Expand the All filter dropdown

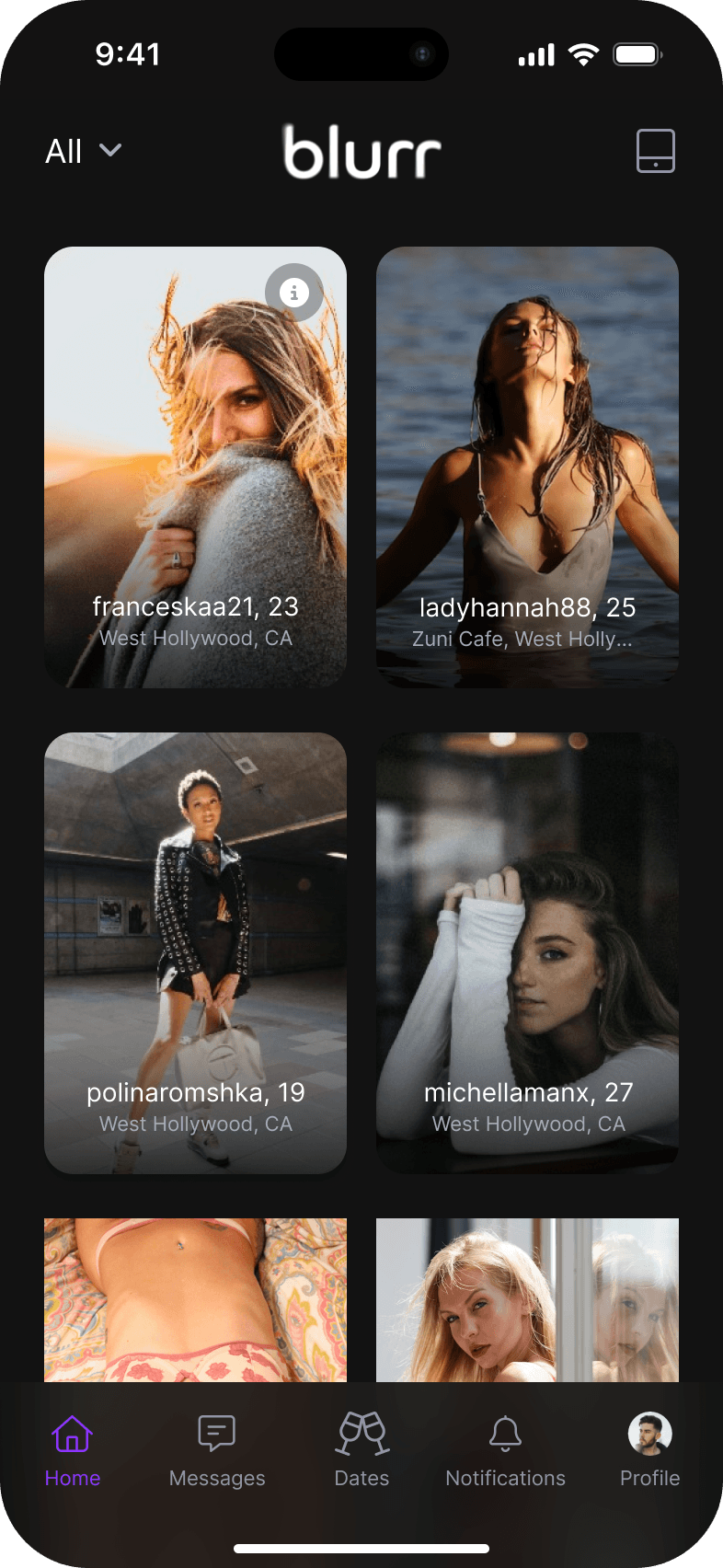pyautogui.click(x=84, y=151)
